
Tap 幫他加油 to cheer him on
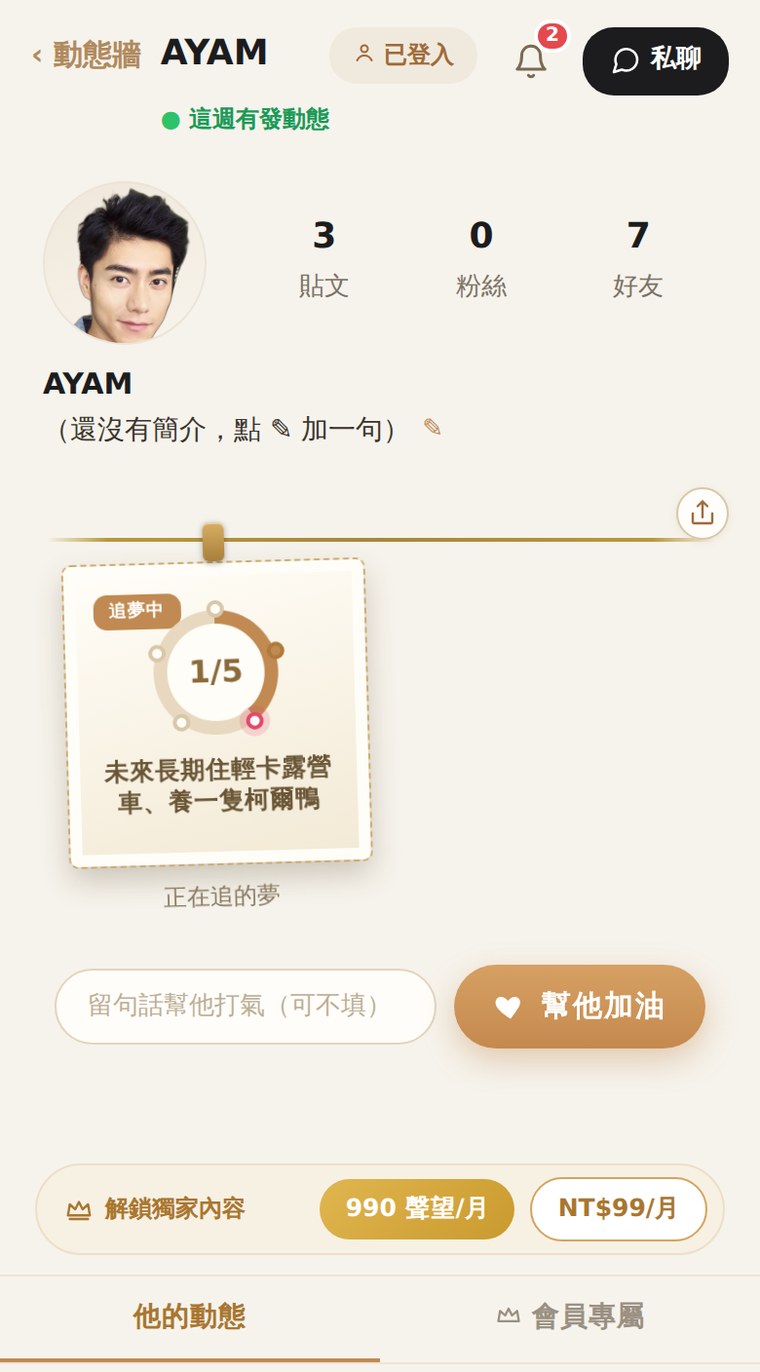coord(580,1006)
